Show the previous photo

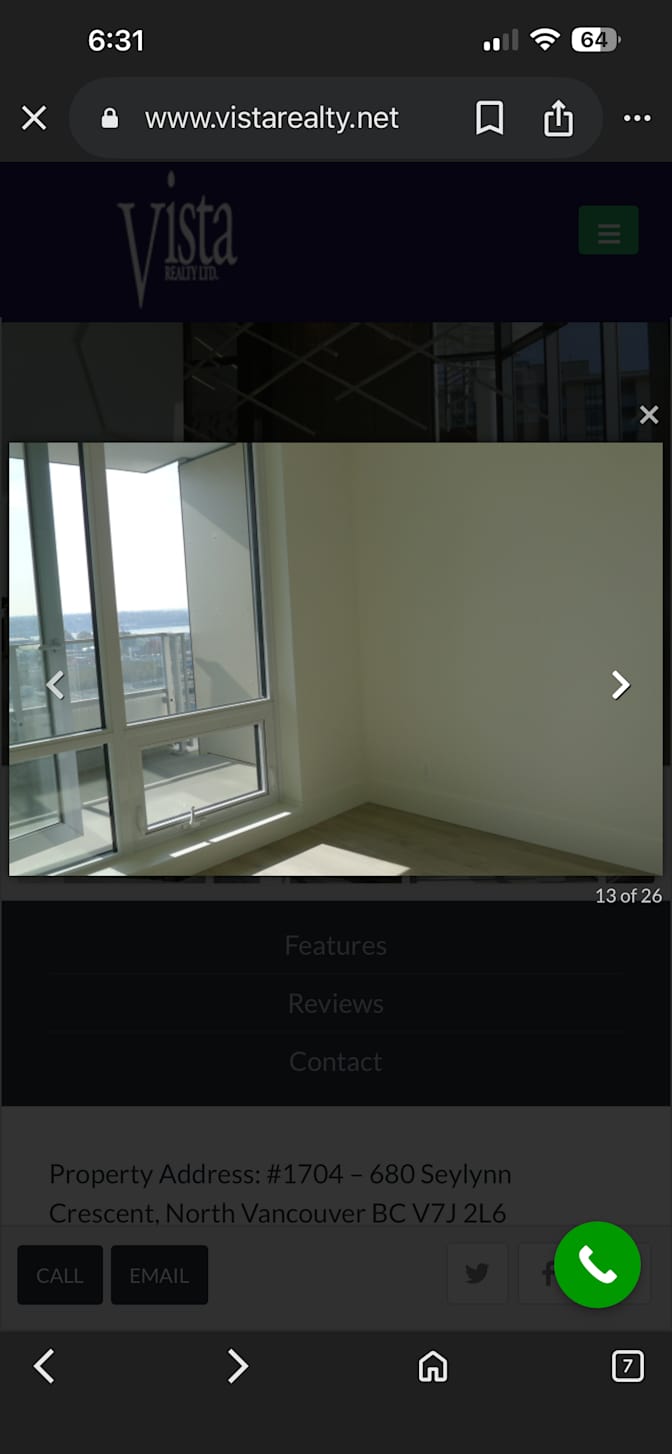tap(55, 685)
